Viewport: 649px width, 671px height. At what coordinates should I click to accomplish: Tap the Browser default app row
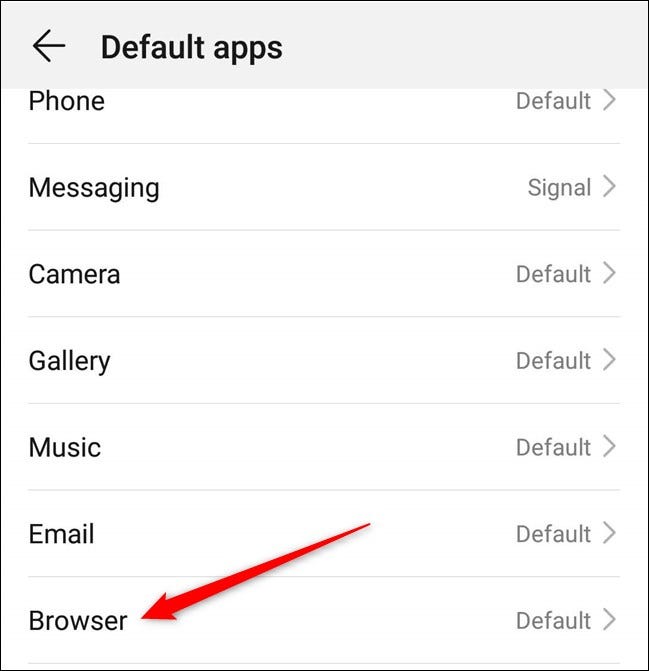click(322, 620)
